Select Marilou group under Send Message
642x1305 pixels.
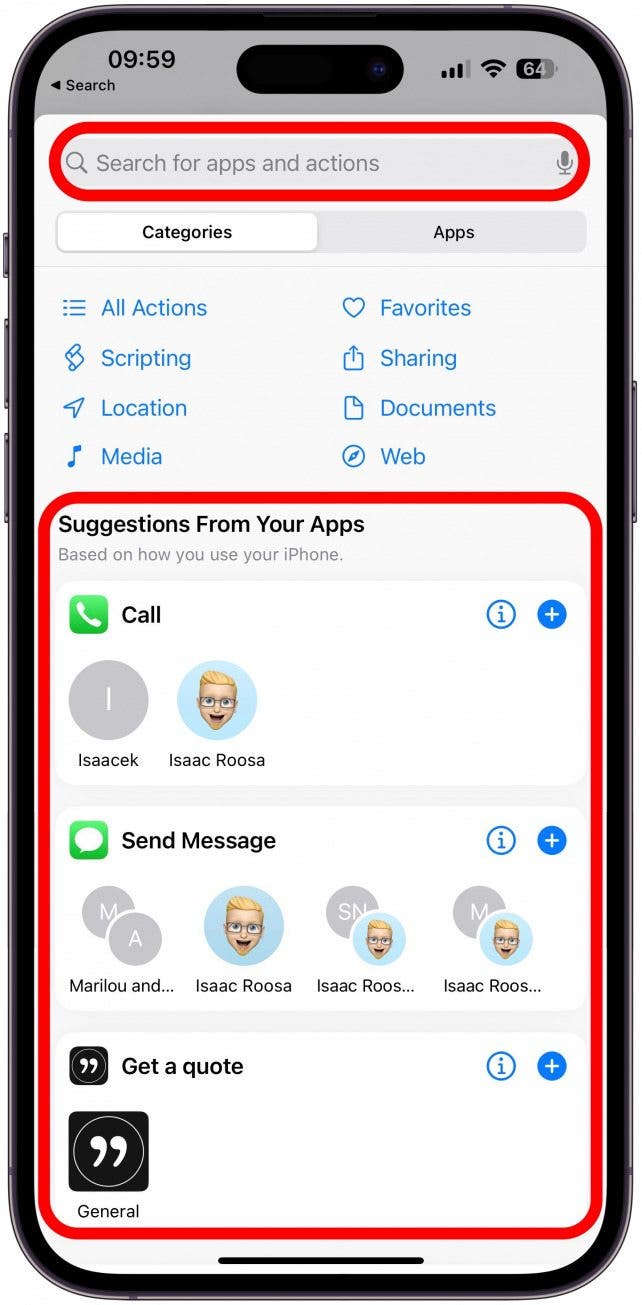[x=121, y=926]
